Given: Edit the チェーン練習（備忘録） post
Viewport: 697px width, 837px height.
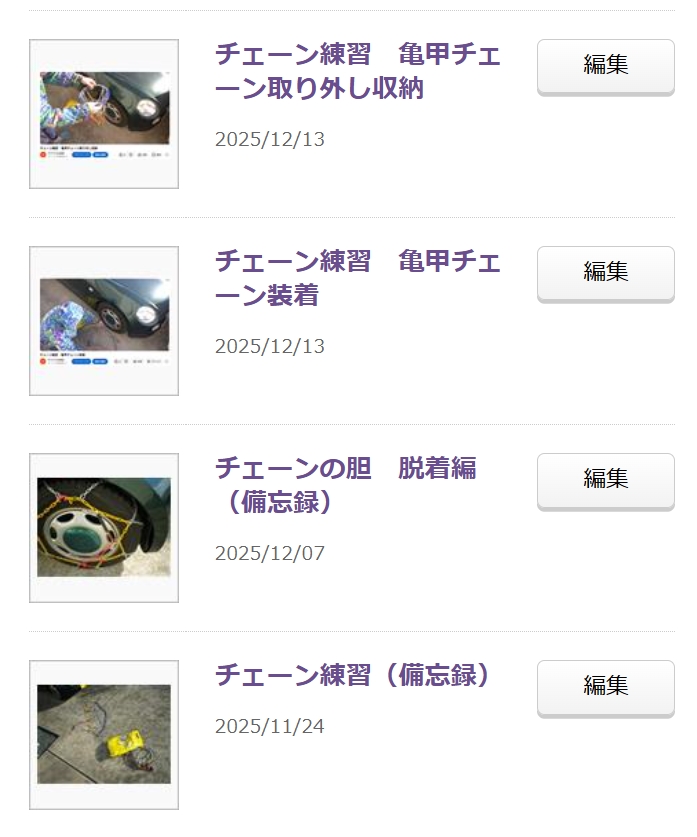Looking at the screenshot, I should pyautogui.click(x=605, y=686).
